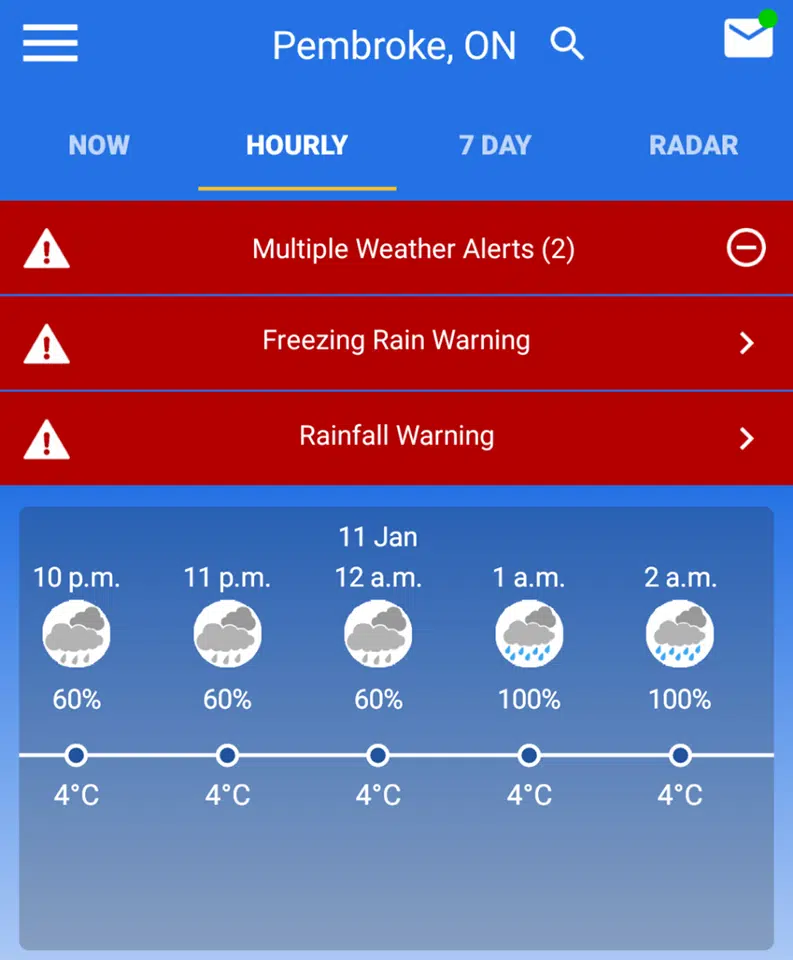Switch to the RADAR tab
Image resolution: width=793 pixels, height=960 pixels.
[693, 145]
